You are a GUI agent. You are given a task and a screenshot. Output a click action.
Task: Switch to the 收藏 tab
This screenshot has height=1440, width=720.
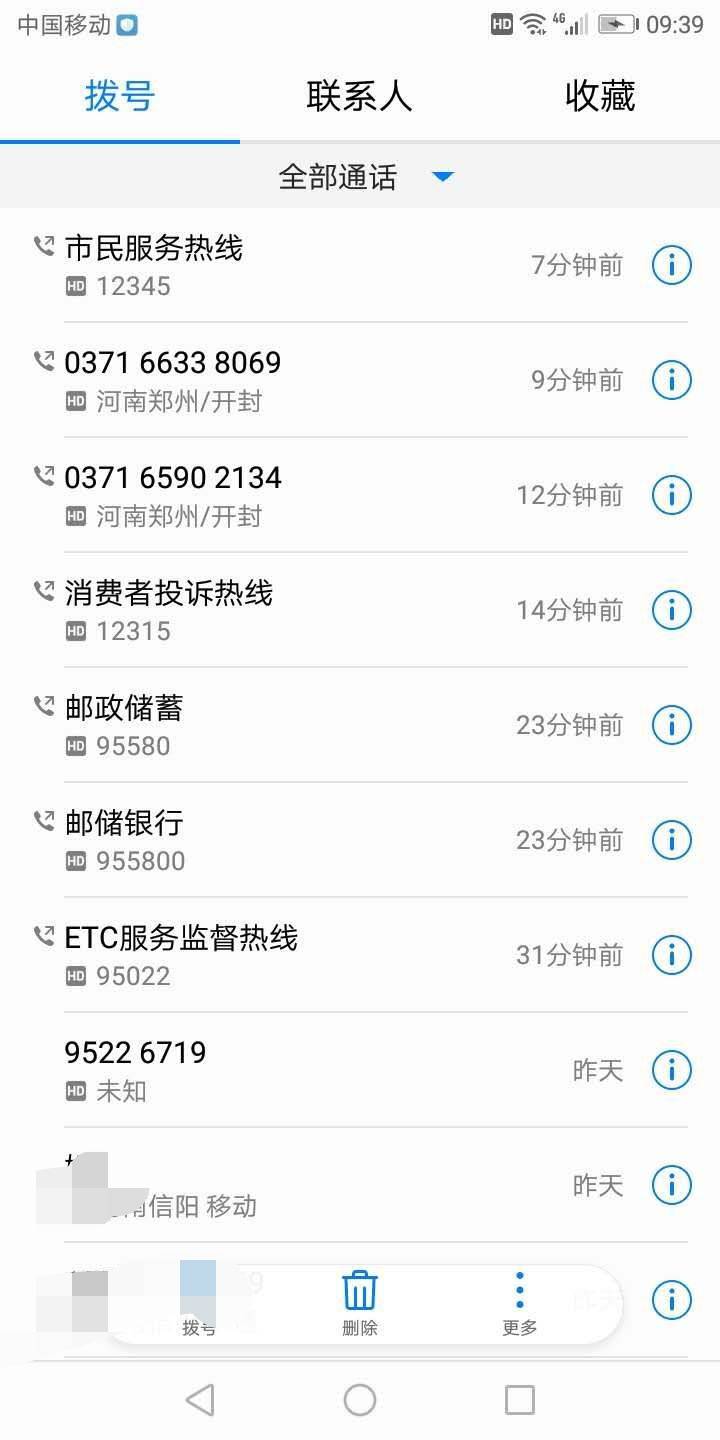tap(600, 96)
